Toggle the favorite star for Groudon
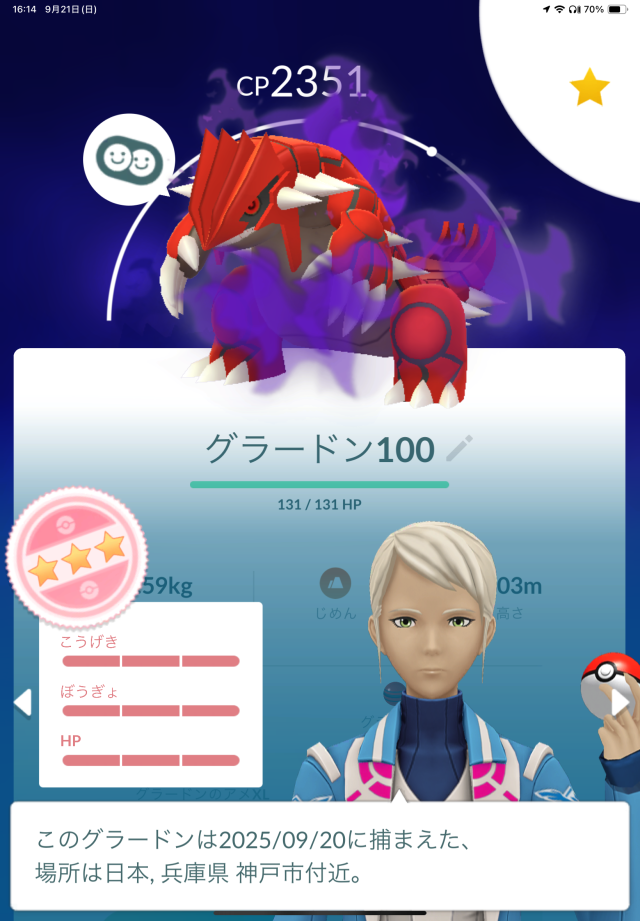The height and width of the screenshot is (921, 640). pos(589,88)
